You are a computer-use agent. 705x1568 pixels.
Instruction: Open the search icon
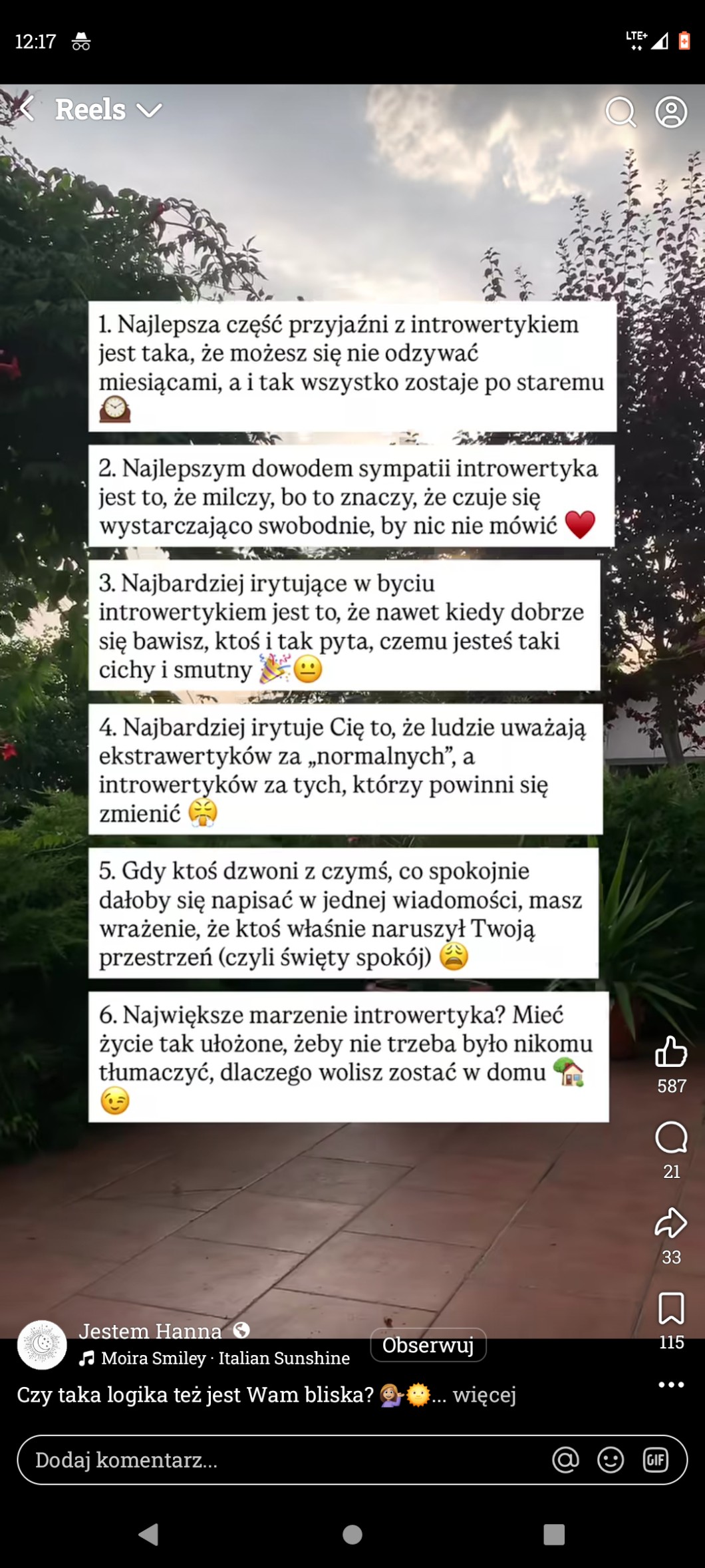coord(621,112)
